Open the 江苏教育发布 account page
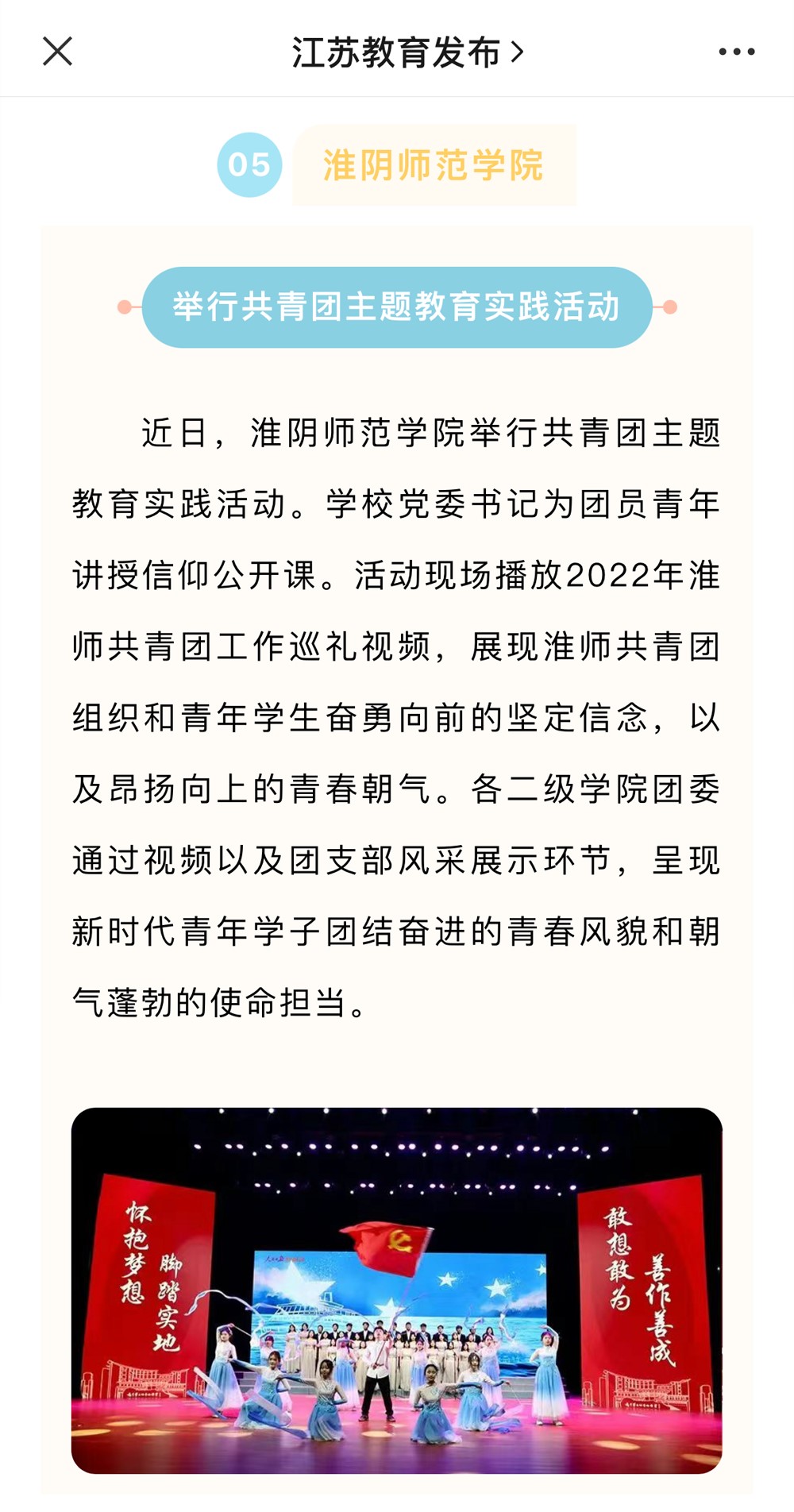This screenshot has height=1512, width=794. [407, 52]
